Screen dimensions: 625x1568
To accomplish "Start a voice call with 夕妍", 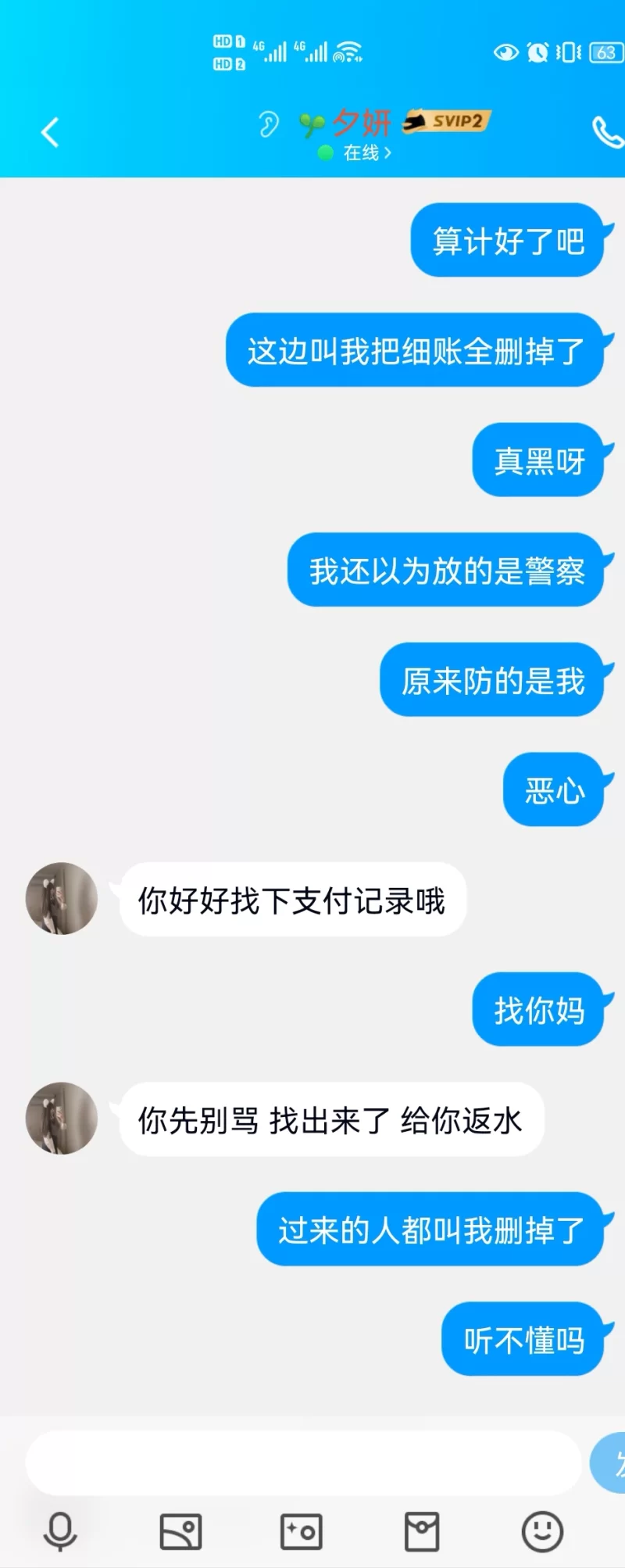I will (x=608, y=132).
